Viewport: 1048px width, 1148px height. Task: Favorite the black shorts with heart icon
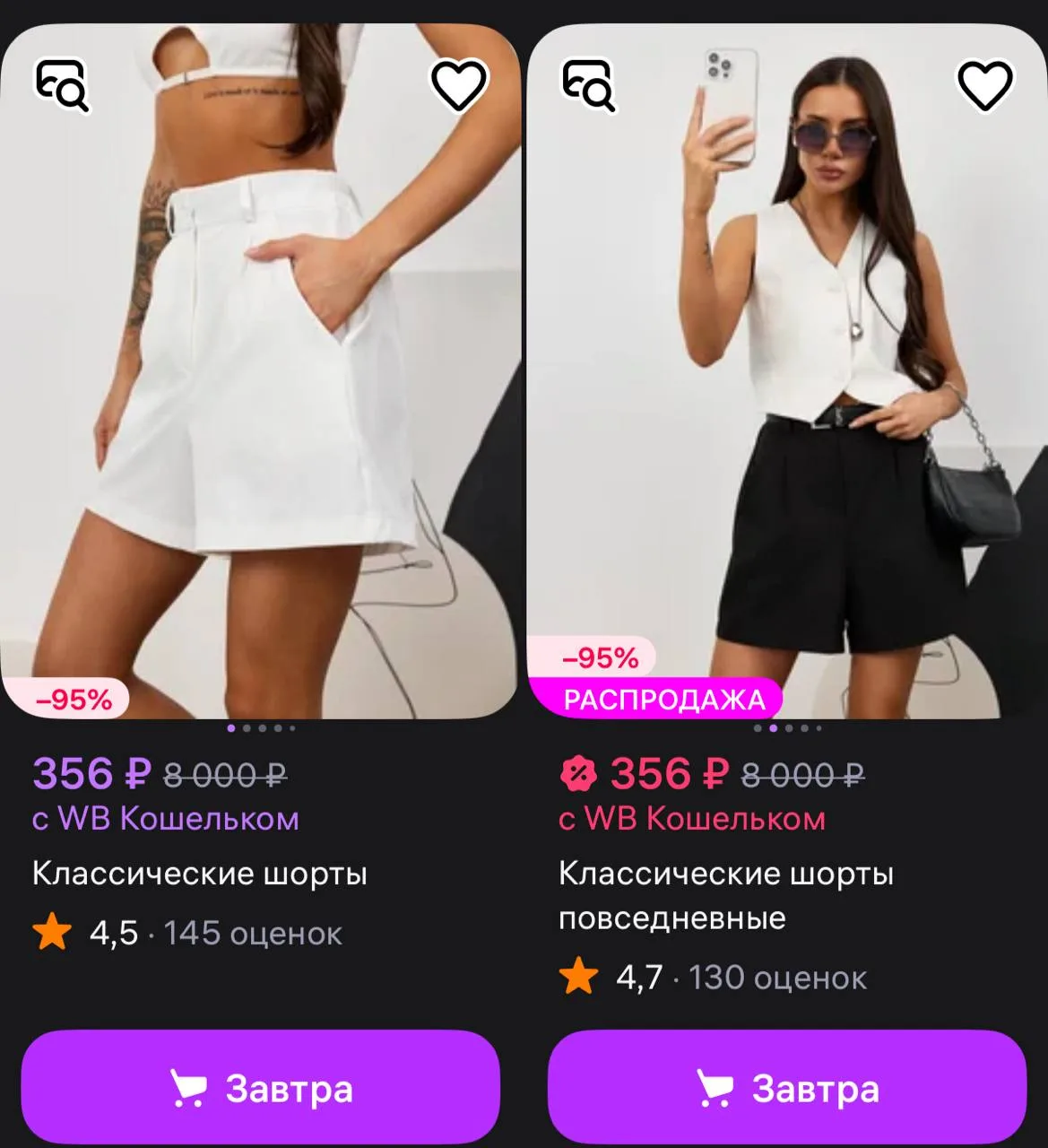985,85
